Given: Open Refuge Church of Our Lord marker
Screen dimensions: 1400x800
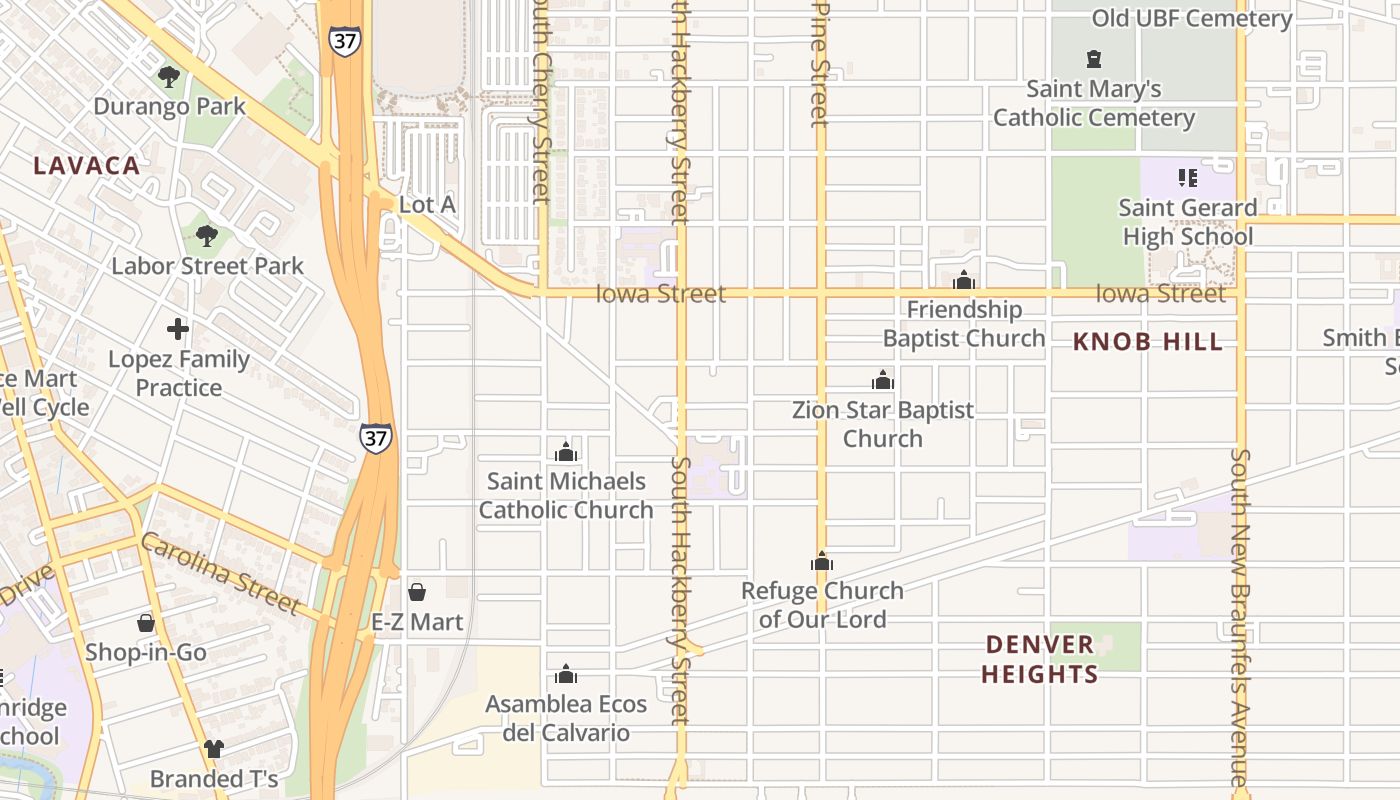Looking at the screenshot, I should (822, 562).
